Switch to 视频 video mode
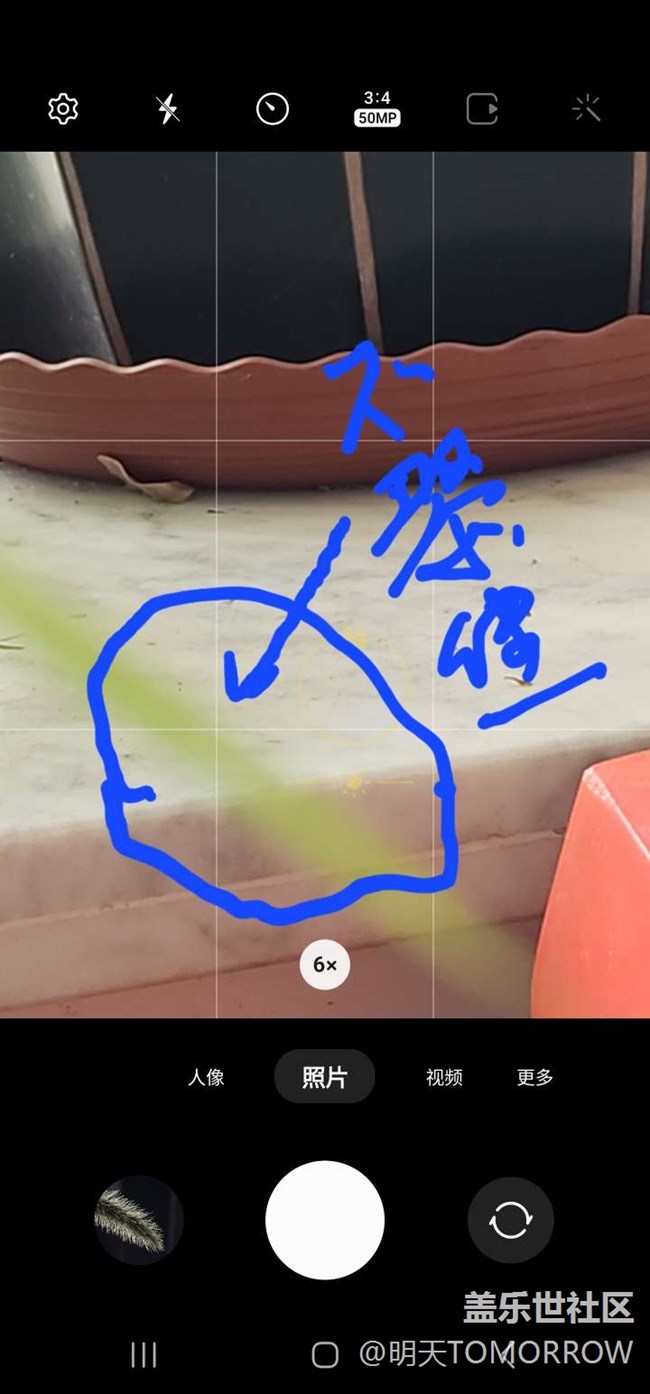The width and height of the screenshot is (650, 1394). pos(444,1077)
